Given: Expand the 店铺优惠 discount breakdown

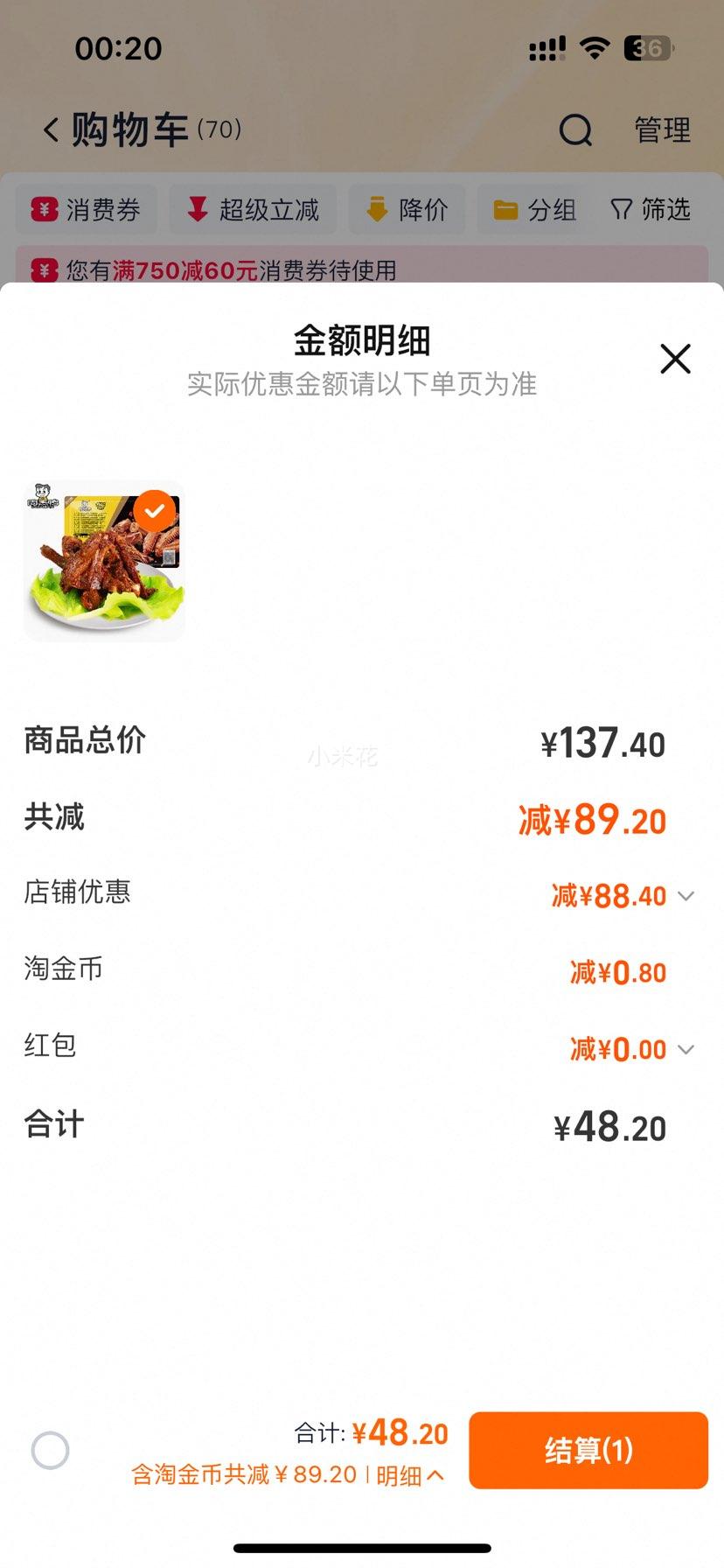Looking at the screenshot, I should pyautogui.click(x=686, y=896).
